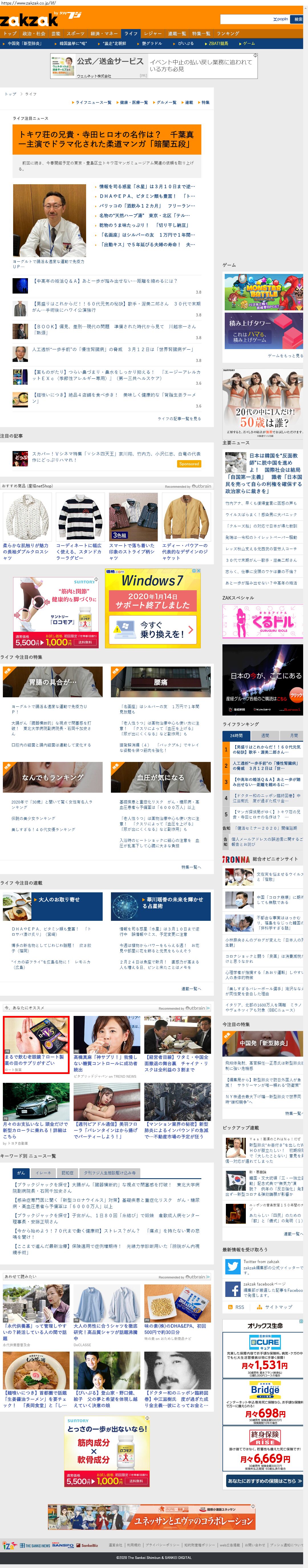Open the 血圧が気になる feature card
This screenshot has width=308, height=1568.
tap(160, 777)
